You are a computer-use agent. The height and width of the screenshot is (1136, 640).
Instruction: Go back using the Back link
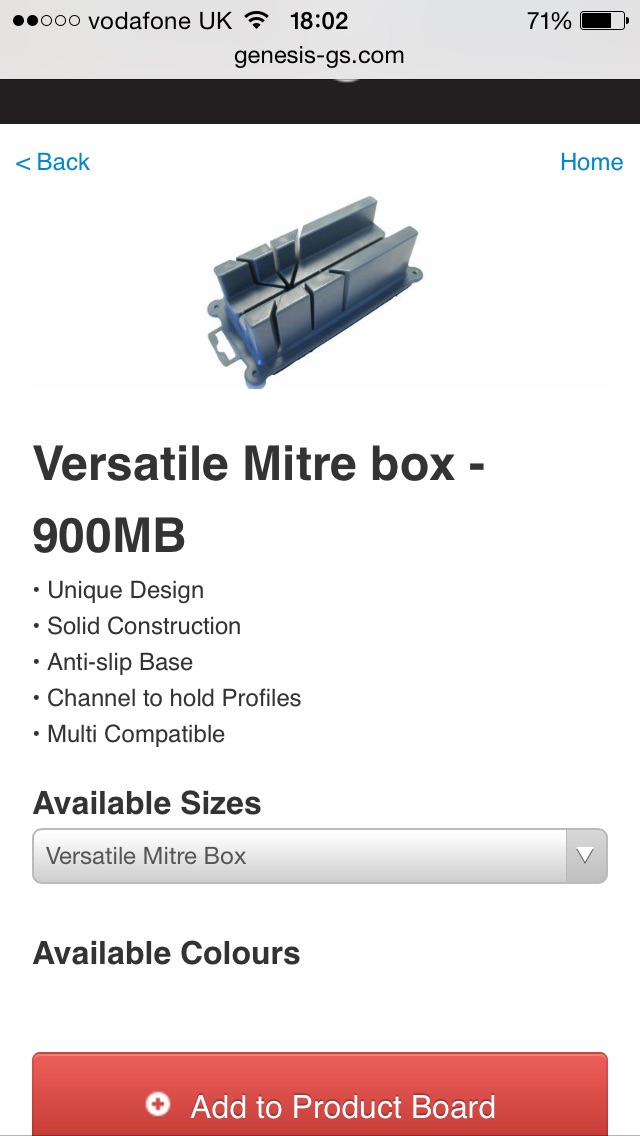click(x=53, y=162)
